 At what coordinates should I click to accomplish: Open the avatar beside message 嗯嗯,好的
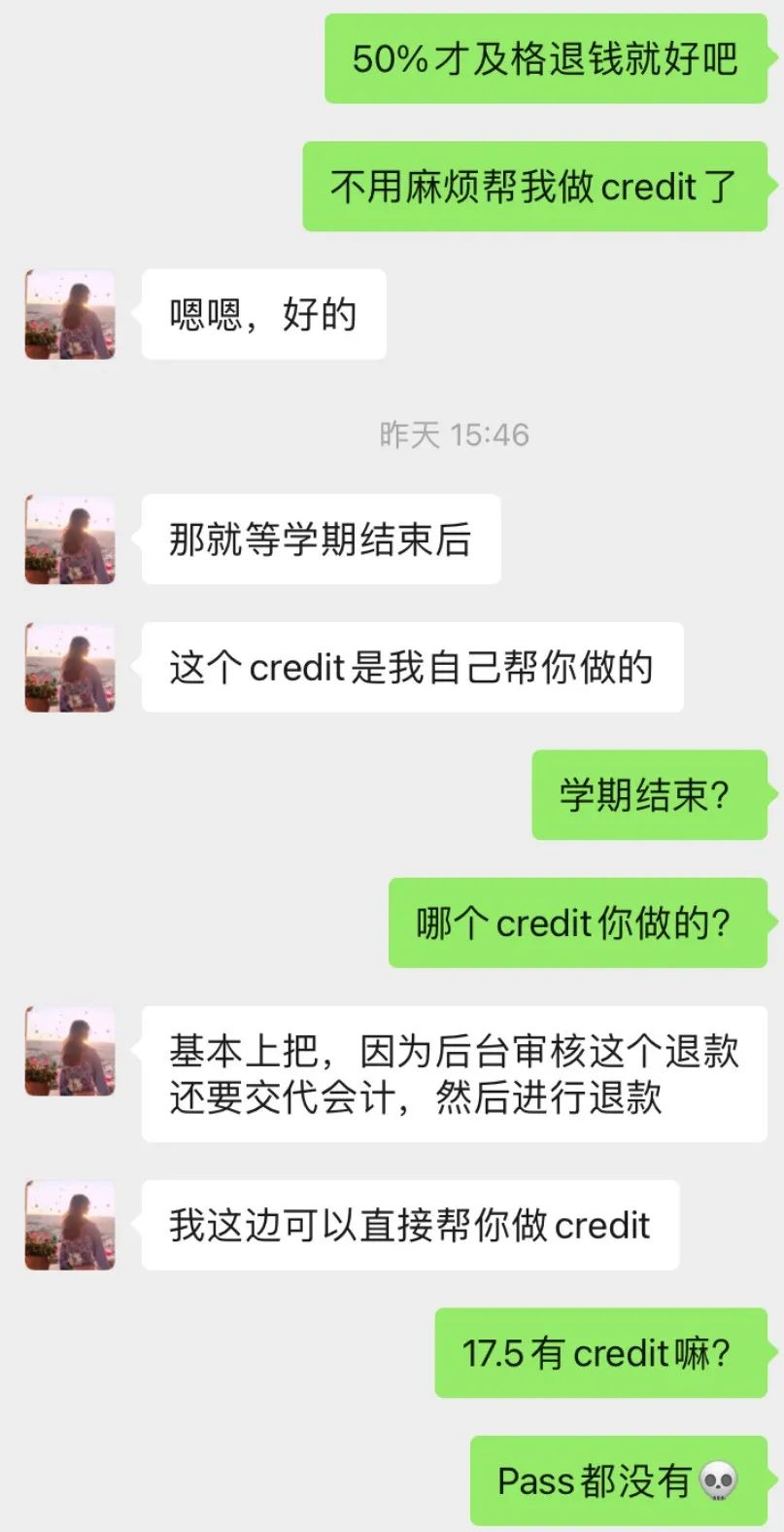pos(70,315)
